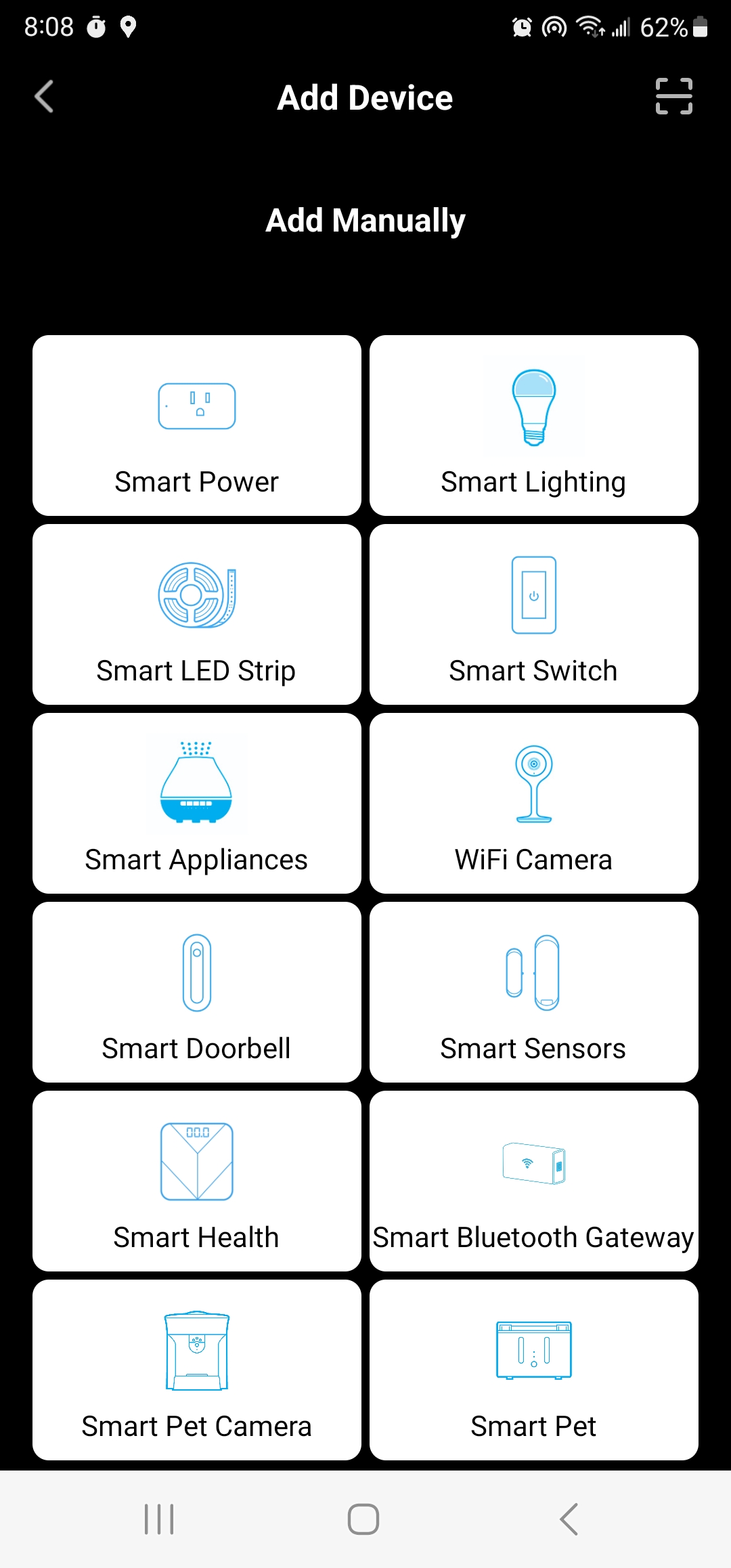This screenshot has width=731, height=1568.
Task: Add a Smart Pet Camera
Action: click(x=197, y=1370)
